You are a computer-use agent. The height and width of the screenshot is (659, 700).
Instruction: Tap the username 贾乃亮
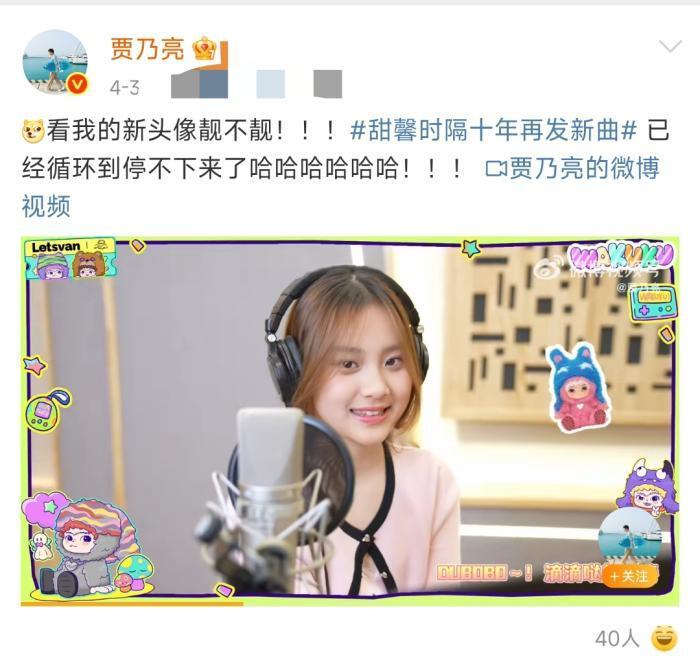pyautogui.click(x=146, y=48)
